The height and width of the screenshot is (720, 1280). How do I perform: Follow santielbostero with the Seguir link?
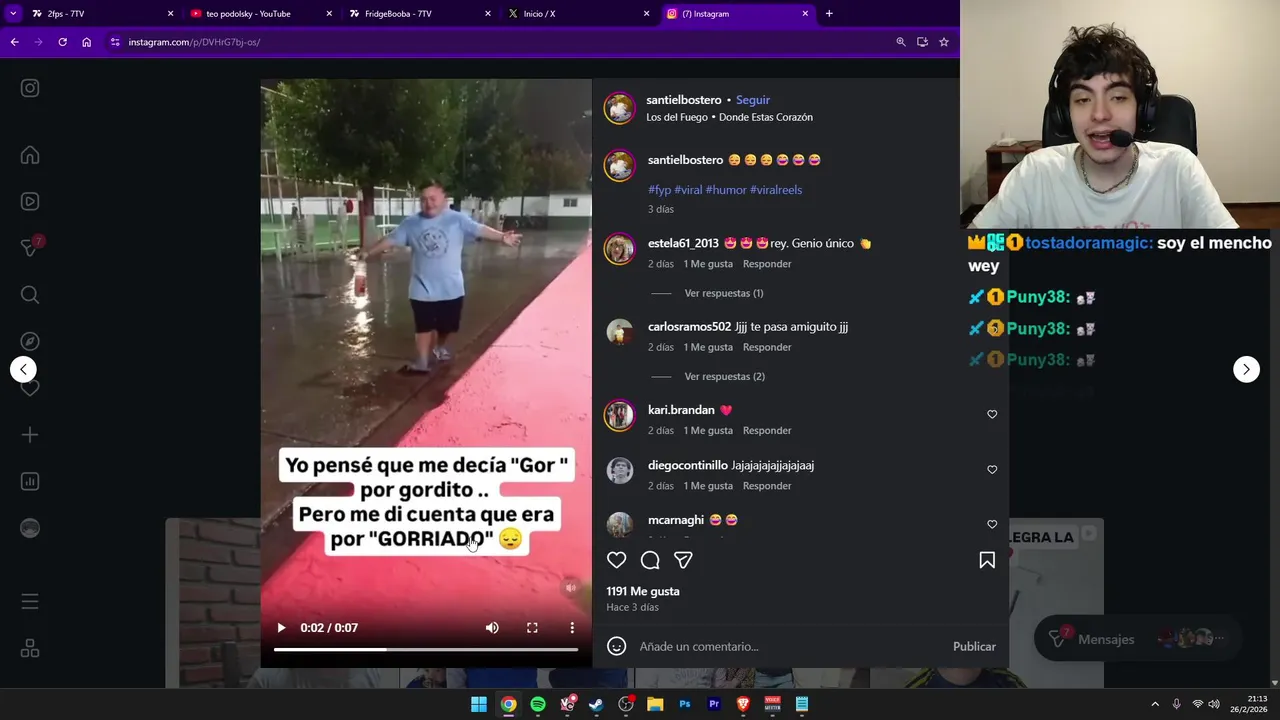tap(752, 100)
